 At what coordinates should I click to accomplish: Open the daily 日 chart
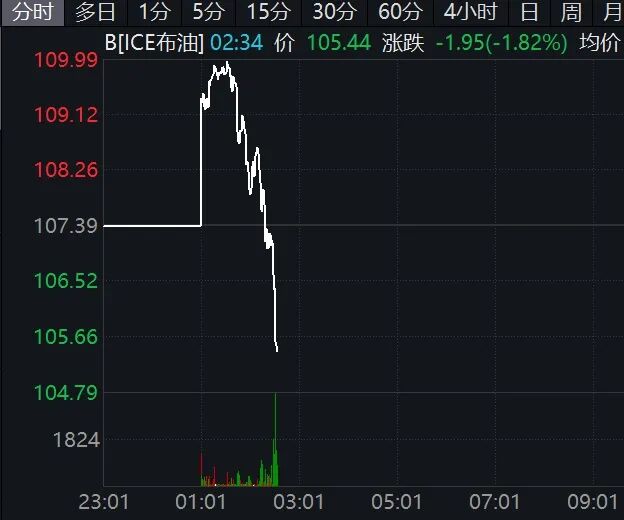tap(529, 12)
